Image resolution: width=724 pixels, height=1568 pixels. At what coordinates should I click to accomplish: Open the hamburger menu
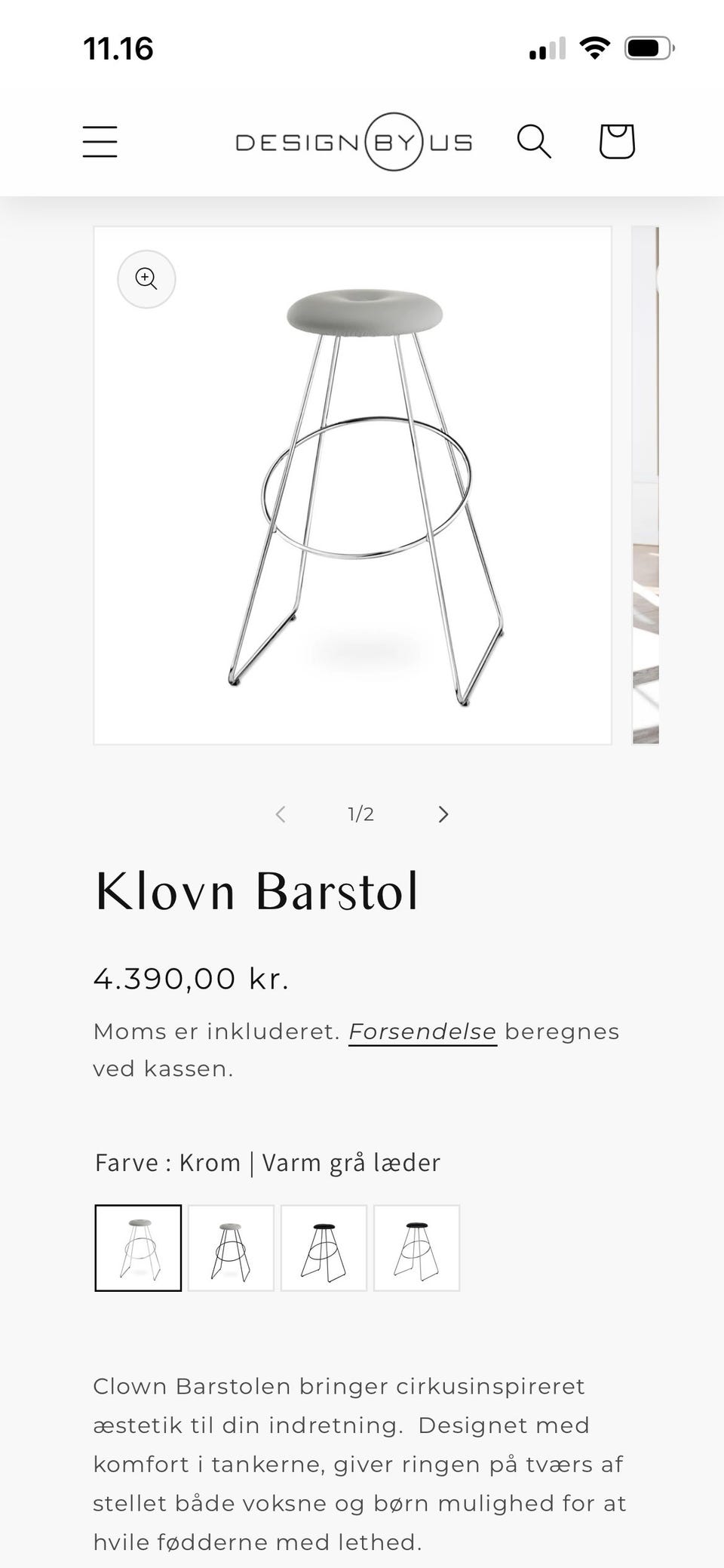click(100, 142)
